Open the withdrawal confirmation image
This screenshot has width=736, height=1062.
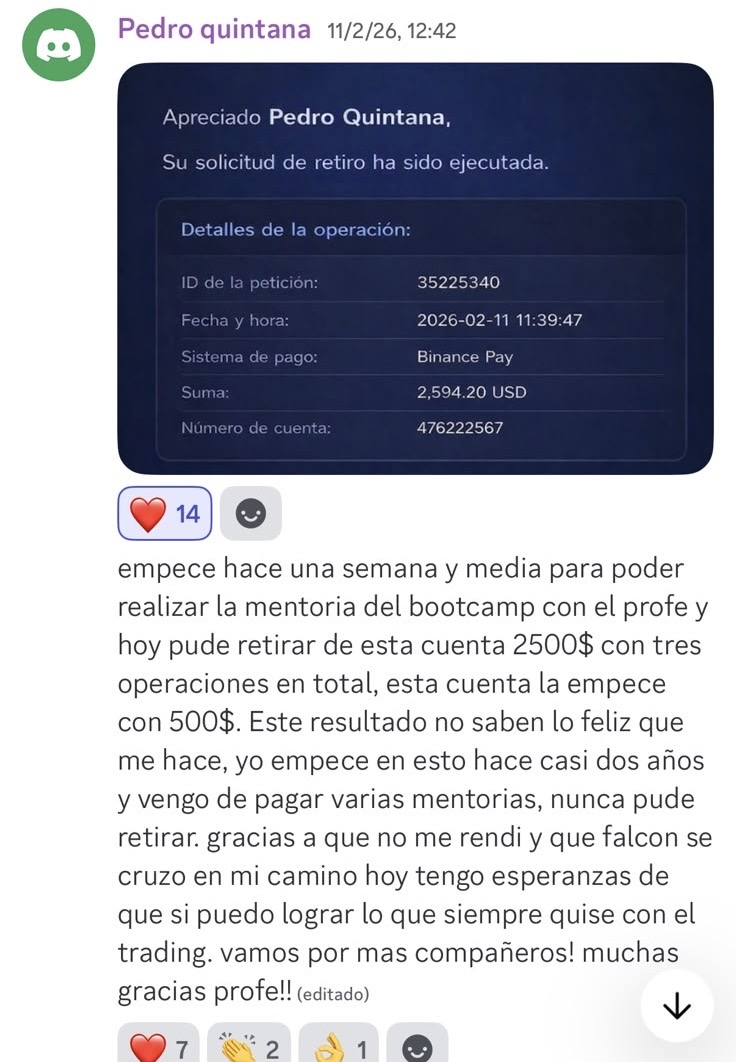pos(415,268)
